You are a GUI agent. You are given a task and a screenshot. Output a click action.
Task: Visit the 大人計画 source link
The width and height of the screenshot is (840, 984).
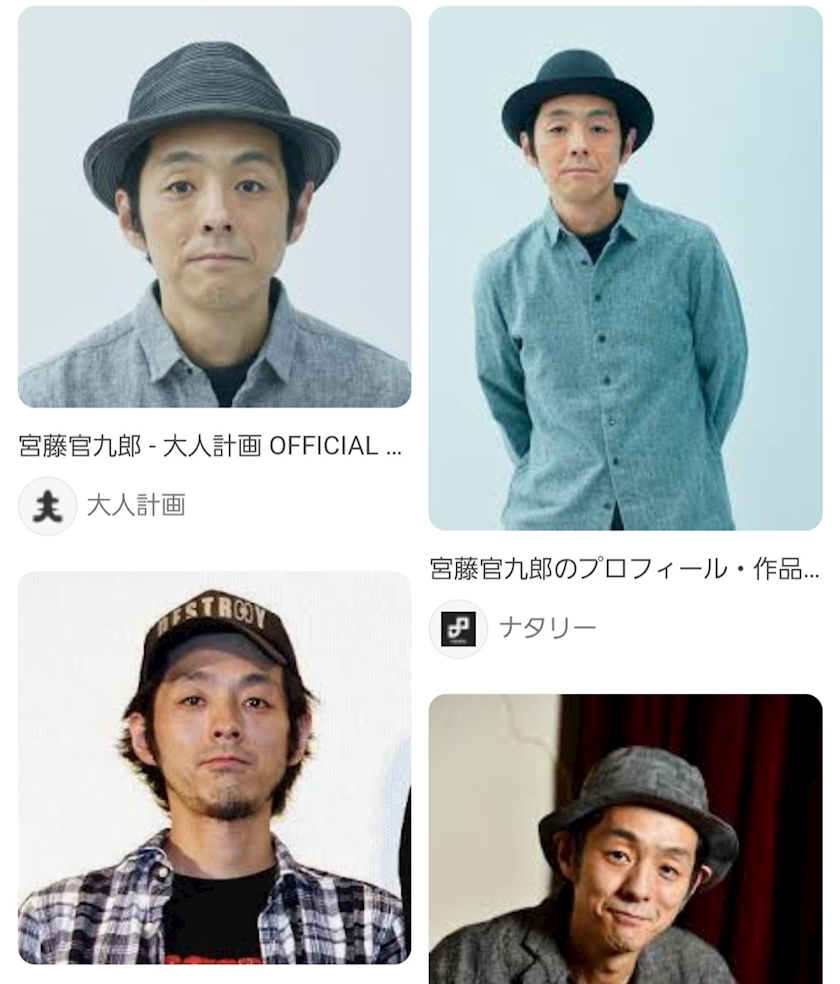[x=103, y=506]
